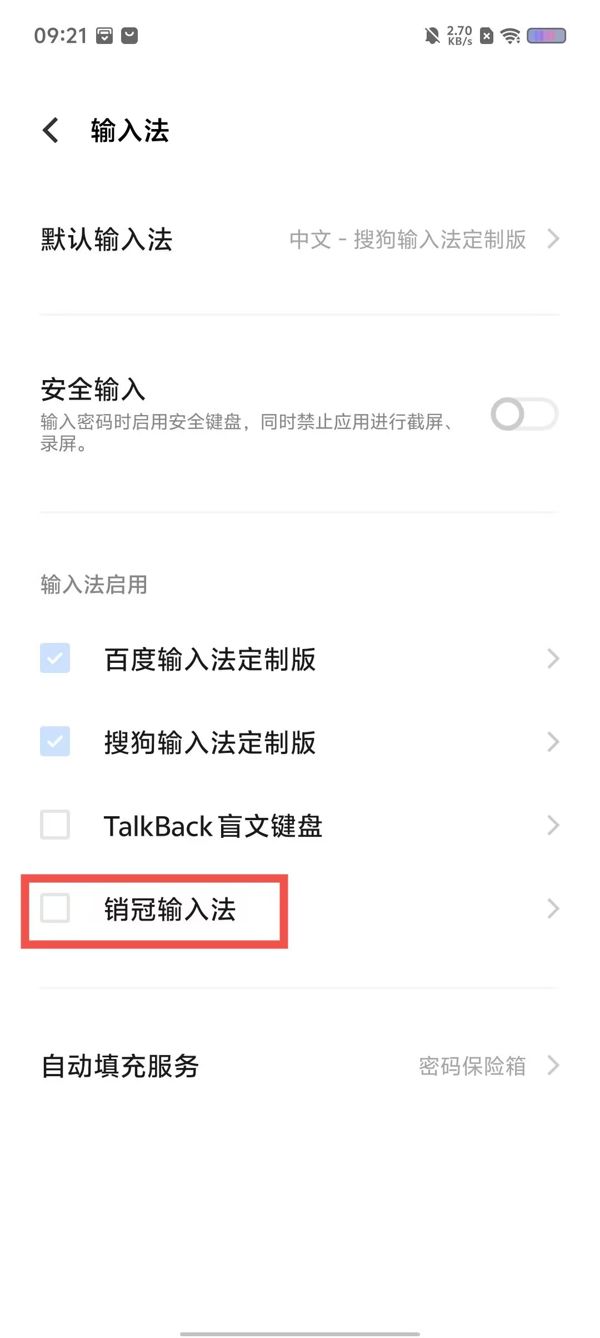Enable the 安全输入 switch
600x1338 pixels.
coord(524,414)
